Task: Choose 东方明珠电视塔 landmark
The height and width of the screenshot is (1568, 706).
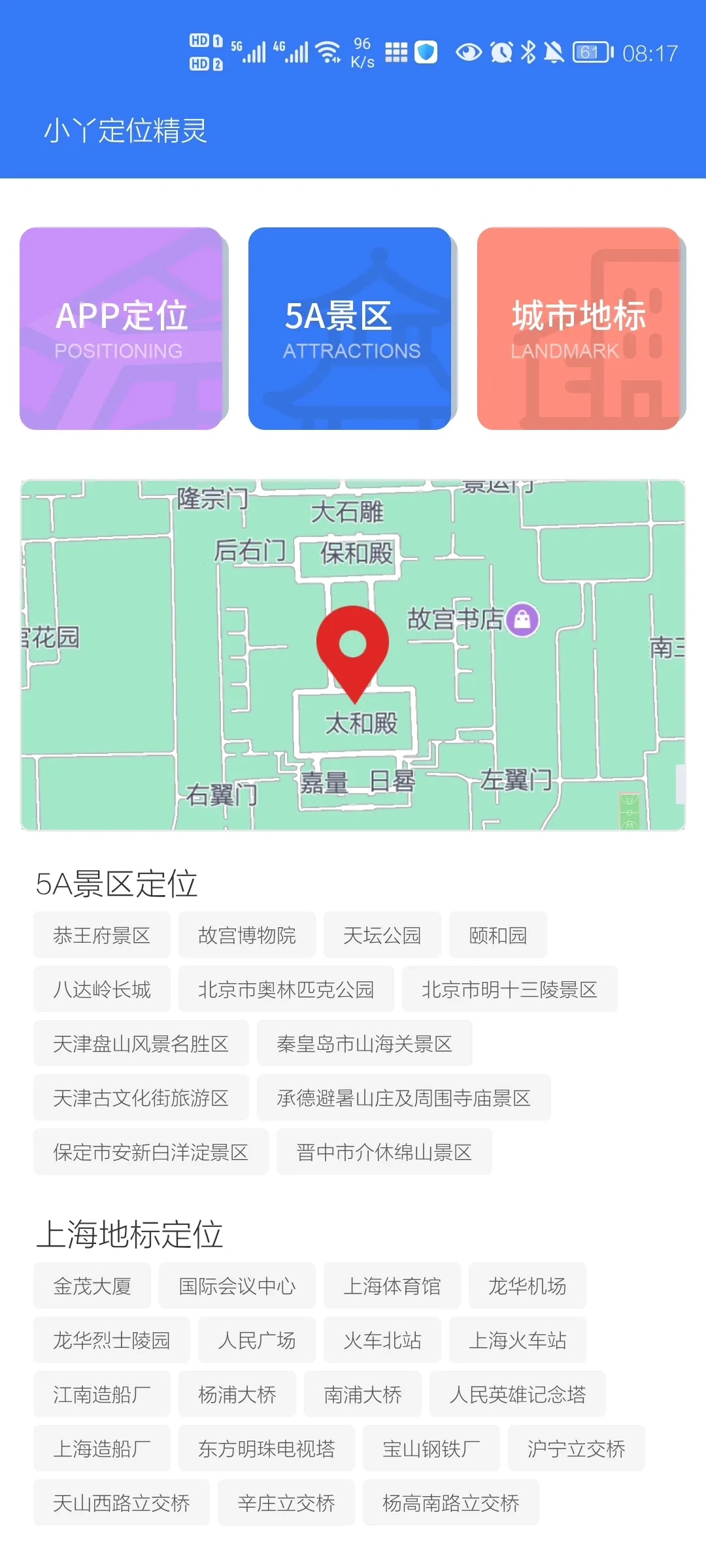Action: click(x=267, y=1448)
